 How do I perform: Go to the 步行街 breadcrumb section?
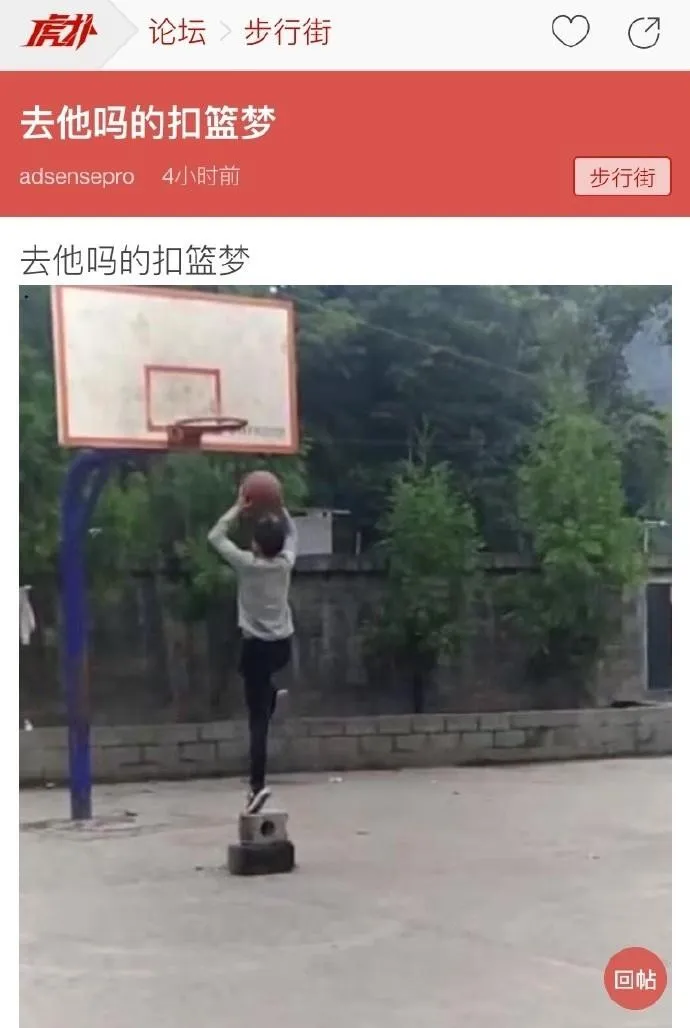pyautogui.click(x=287, y=33)
